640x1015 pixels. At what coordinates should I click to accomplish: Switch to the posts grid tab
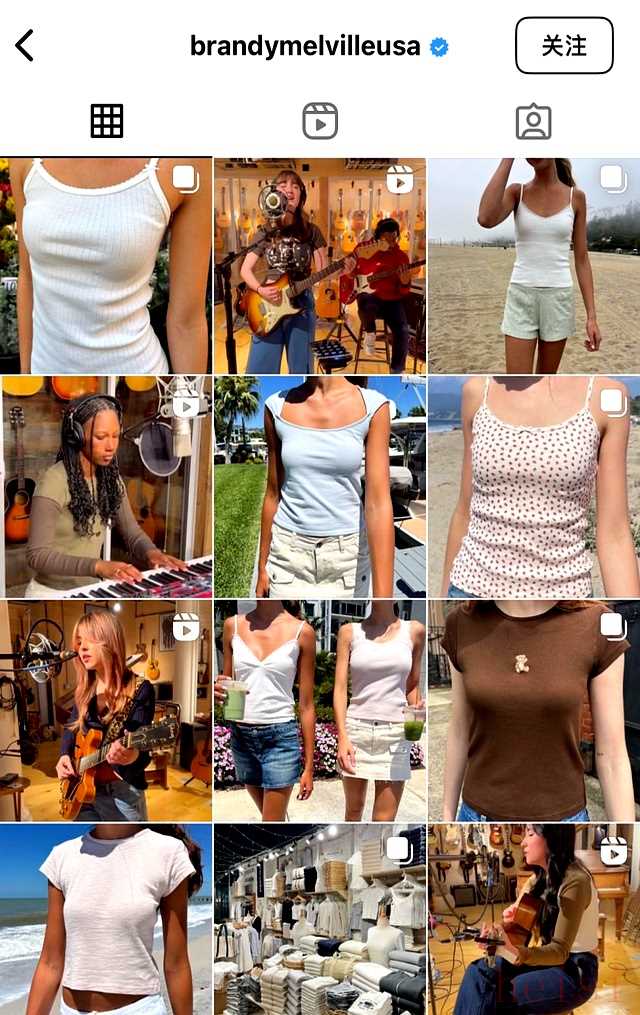tap(107, 121)
